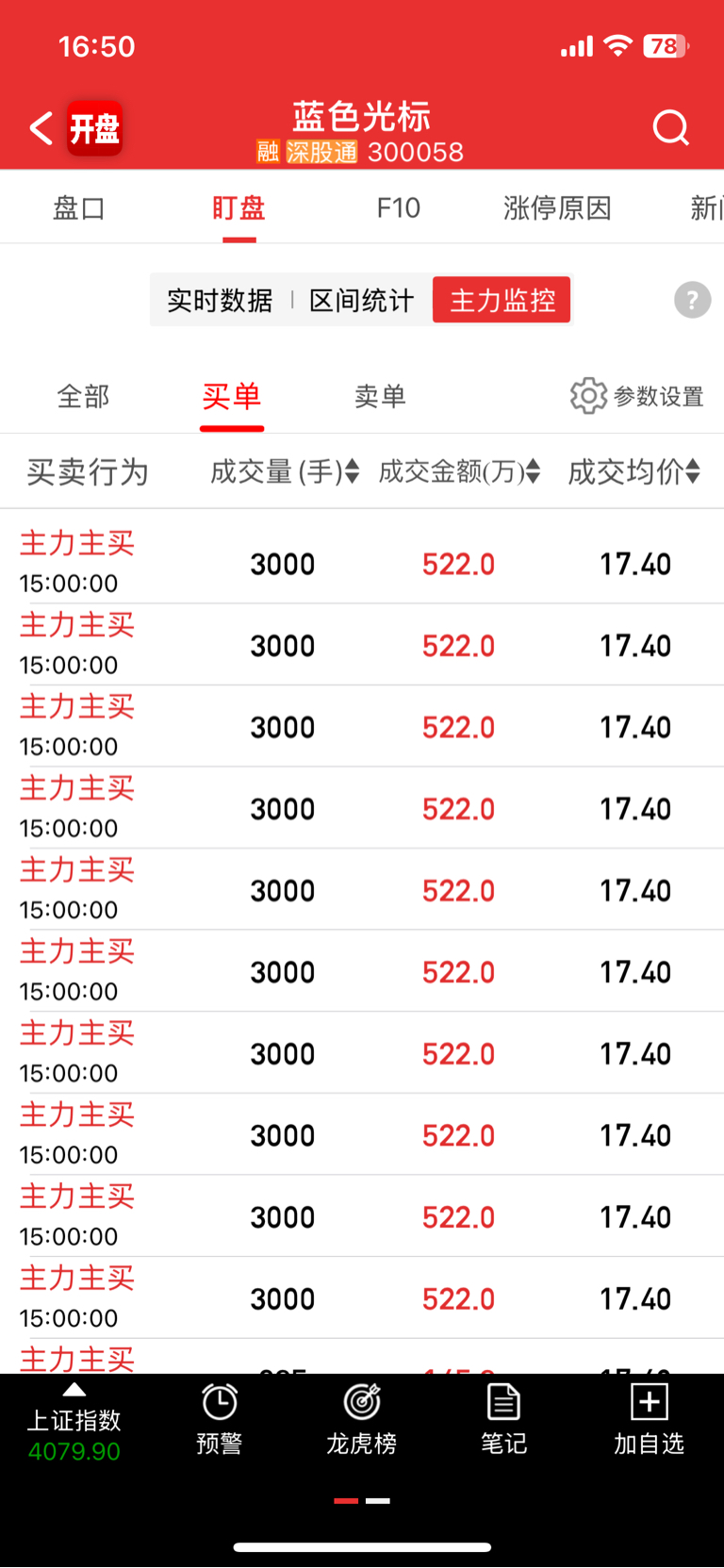This screenshot has height=1568, width=724.
Task: Switch to the 卖单 filter
Action: [x=381, y=397]
